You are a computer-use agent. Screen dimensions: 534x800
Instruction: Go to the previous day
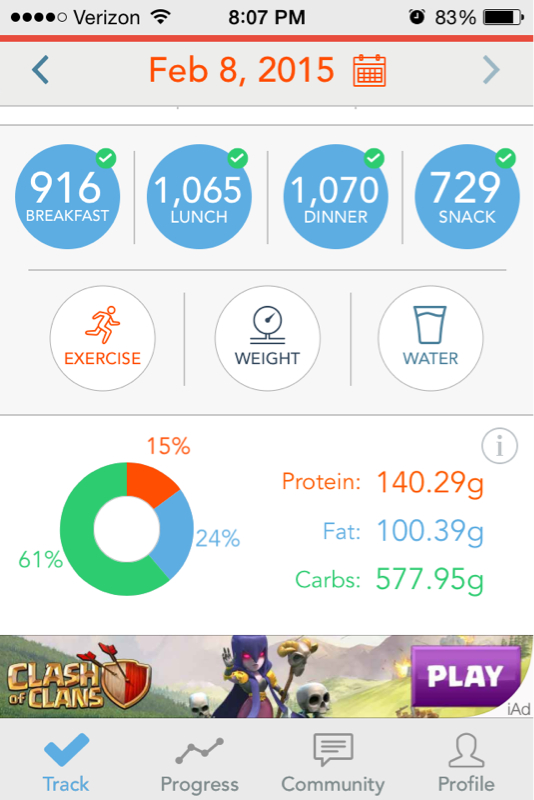[x=40, y=69]
